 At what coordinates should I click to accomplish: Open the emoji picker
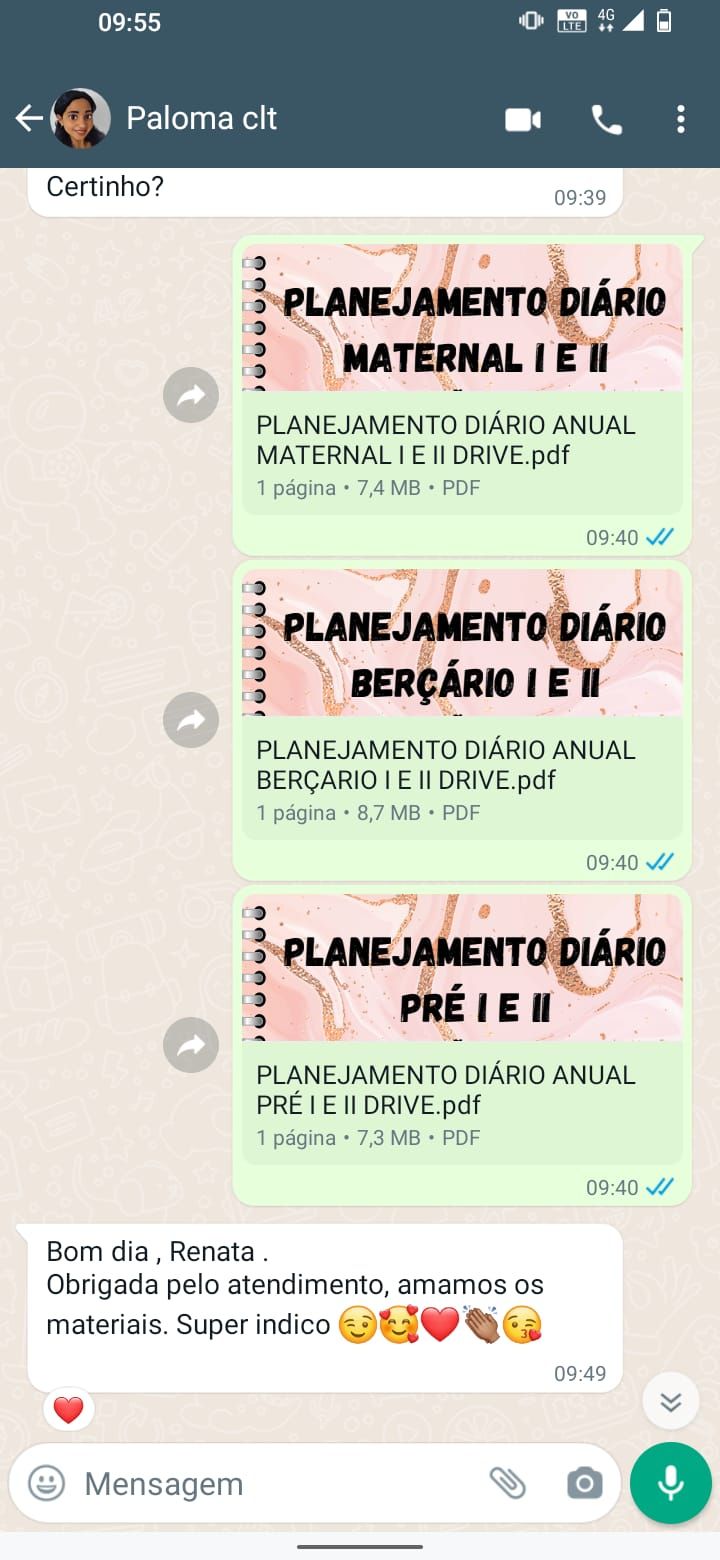click(46, 1483)
